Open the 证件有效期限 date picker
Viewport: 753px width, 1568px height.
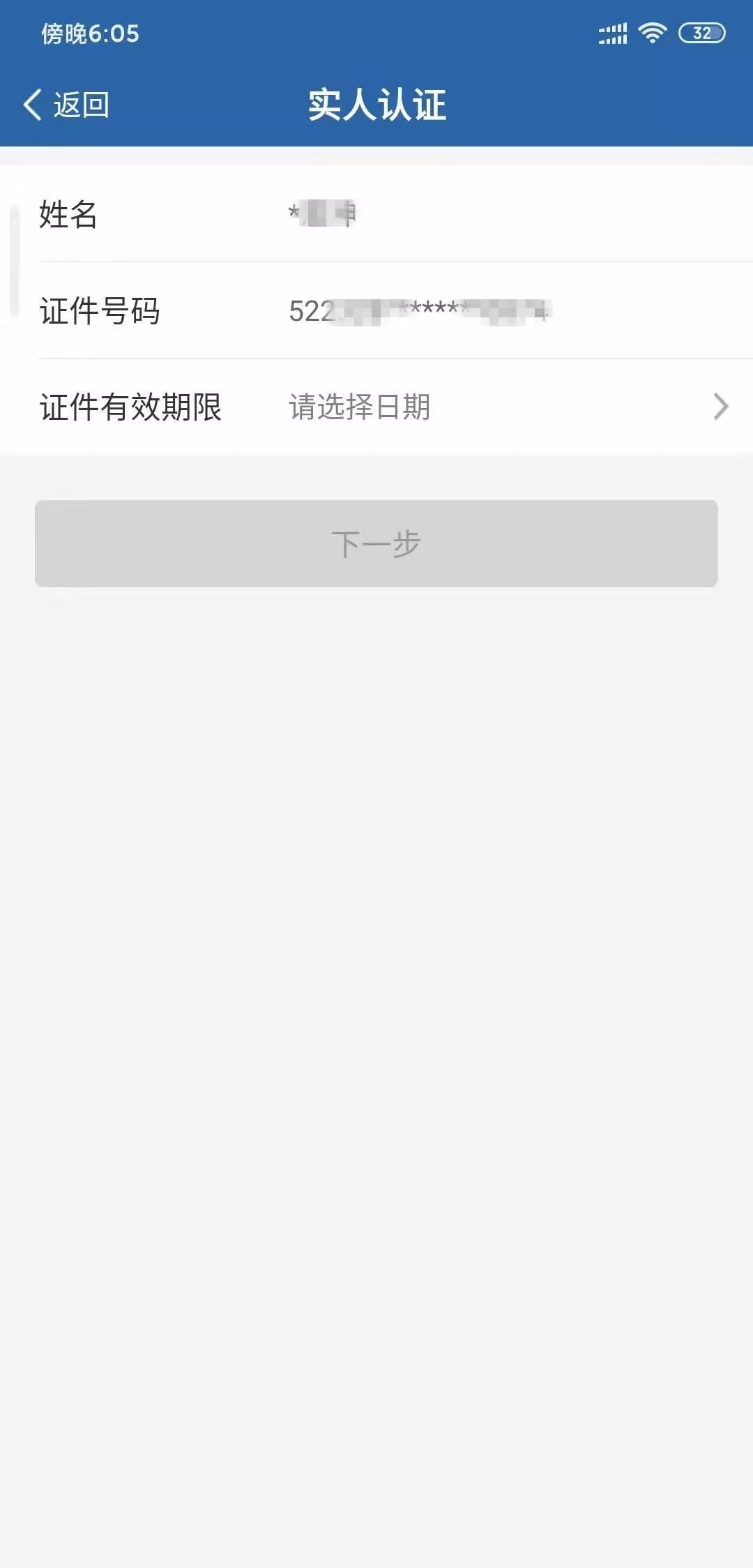coord(376,407)
